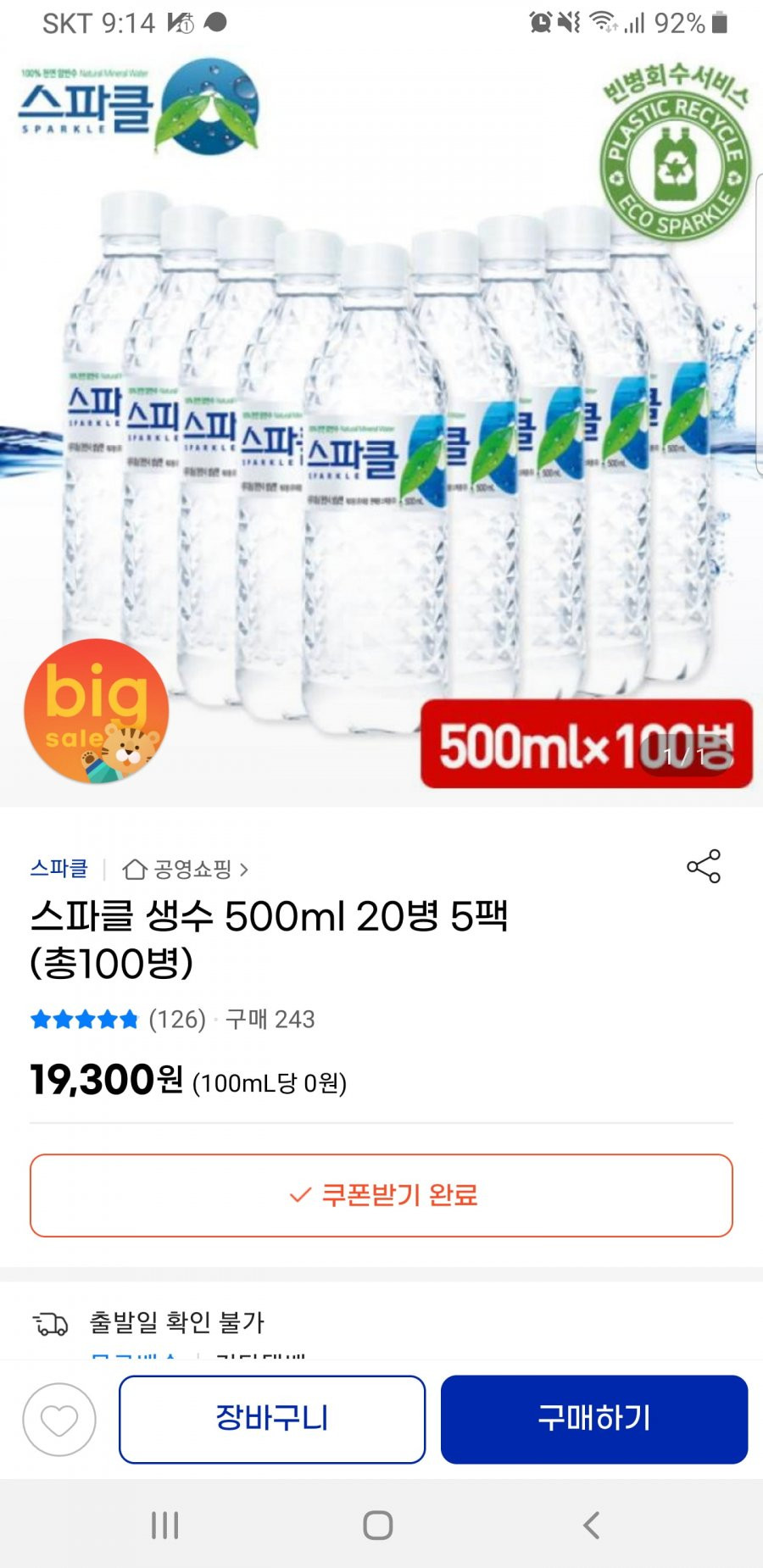Share this product via share icon
Viewport: 763px width, 1568px height.
coord(704,866)
